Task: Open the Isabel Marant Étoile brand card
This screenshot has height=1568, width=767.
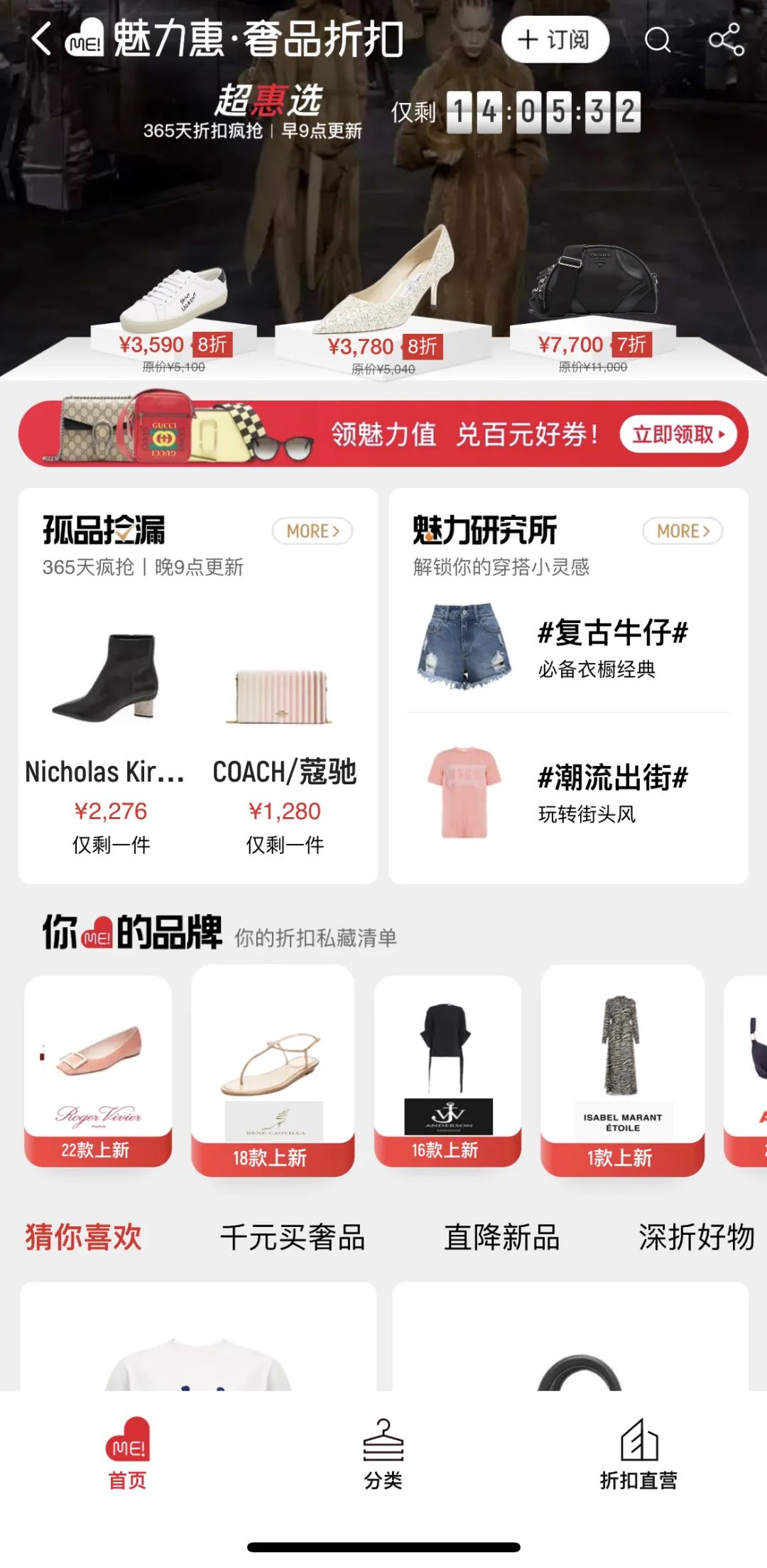Action: [622, 1071]
